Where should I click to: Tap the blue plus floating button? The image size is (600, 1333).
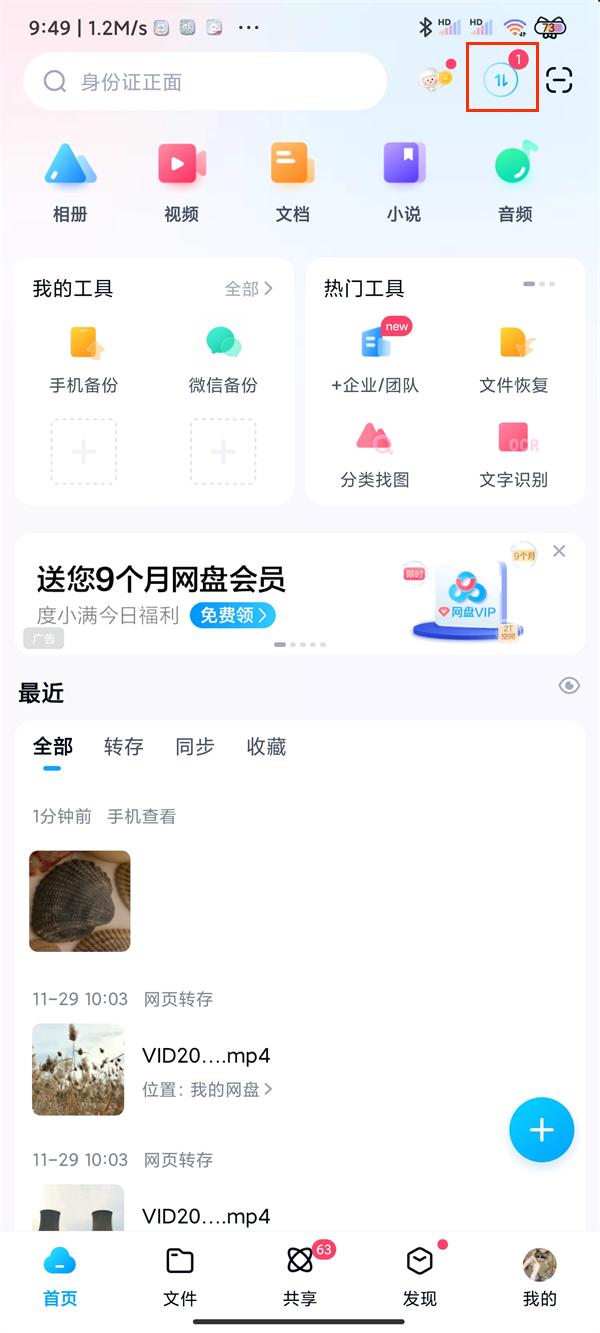[x=541, y=1130]
